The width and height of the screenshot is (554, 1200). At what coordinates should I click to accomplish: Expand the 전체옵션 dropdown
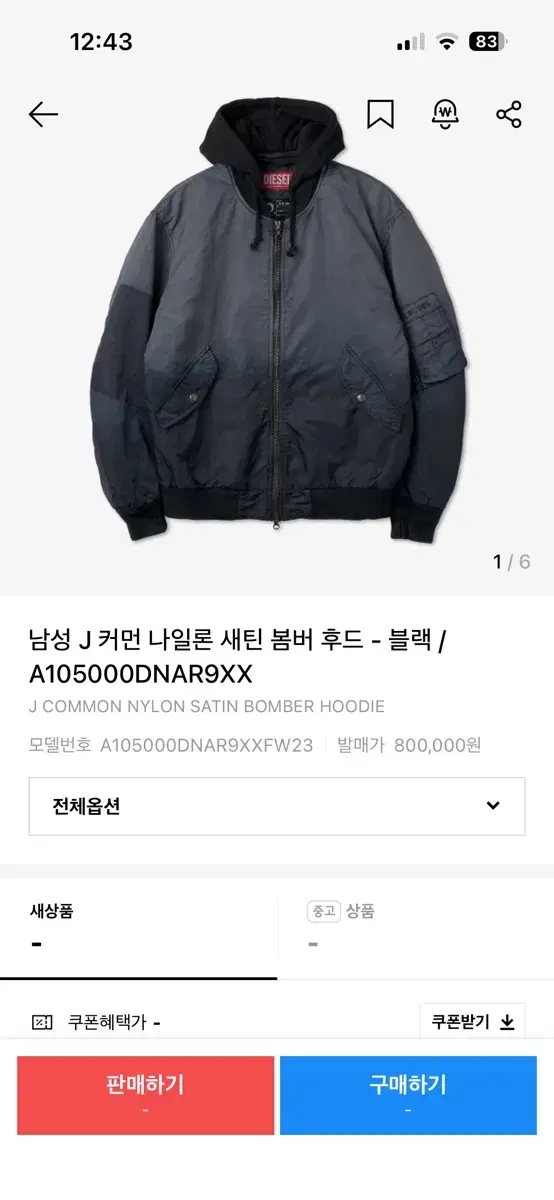(x=277, y=806)
